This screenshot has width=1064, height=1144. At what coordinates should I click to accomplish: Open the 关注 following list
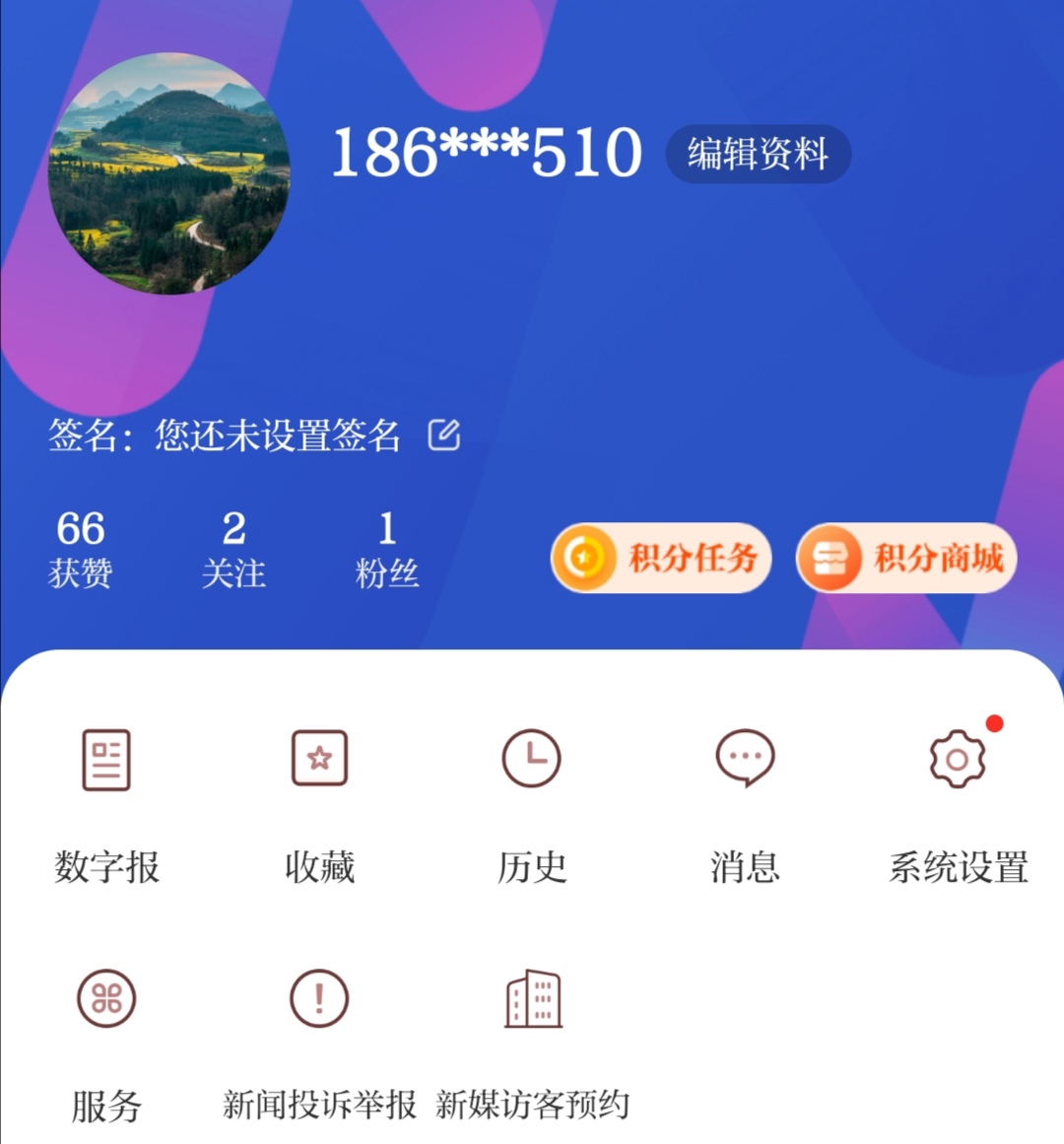tap(233, 549)
